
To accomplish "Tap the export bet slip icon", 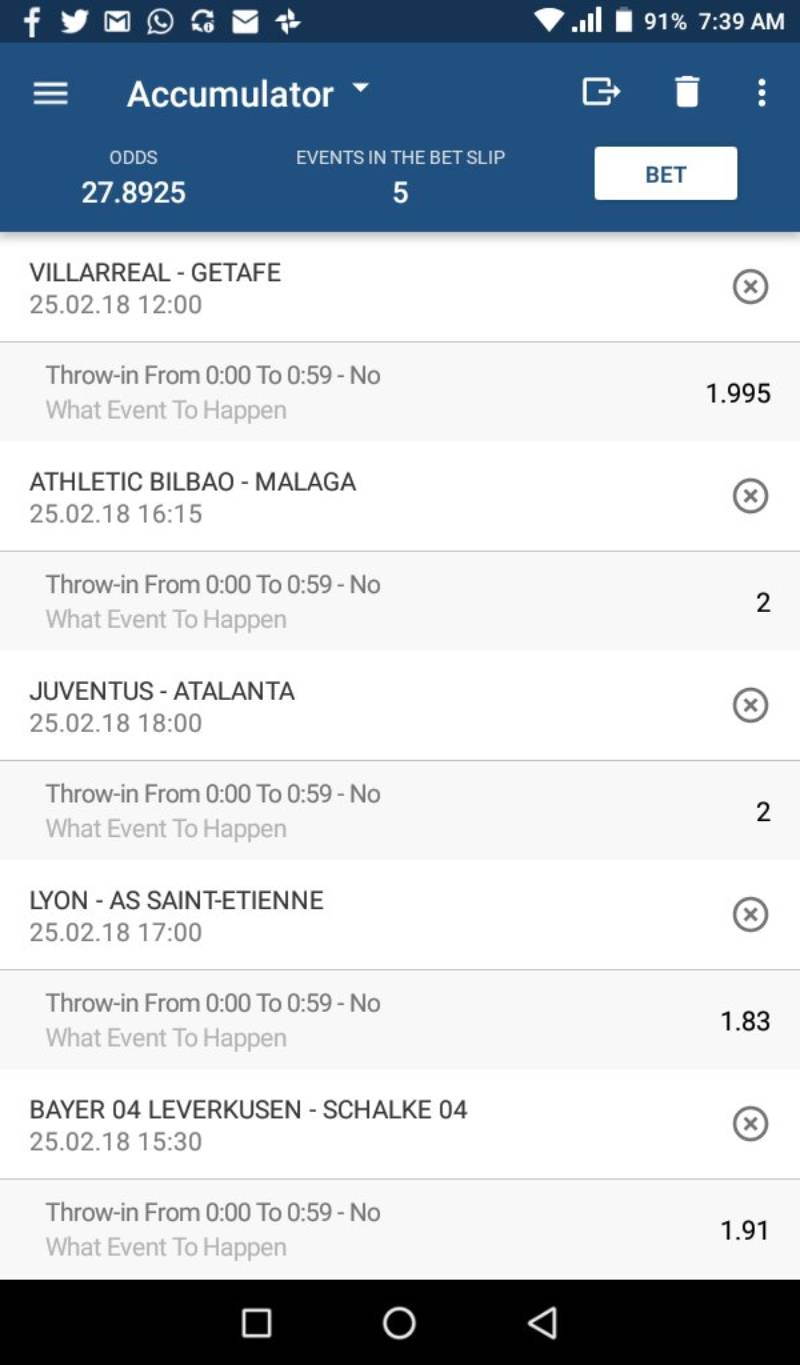I will tap(601, 92).
